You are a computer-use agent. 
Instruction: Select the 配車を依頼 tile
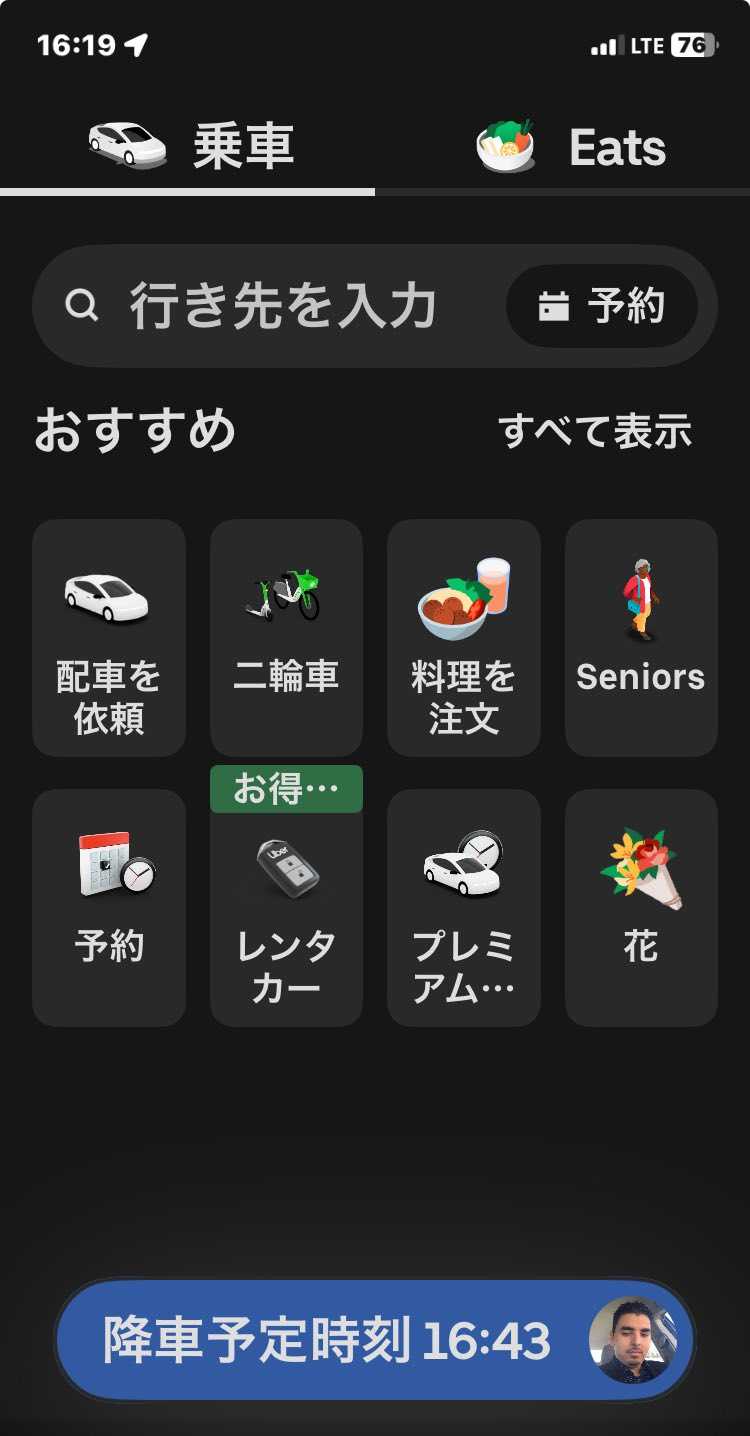coord(109,638)
